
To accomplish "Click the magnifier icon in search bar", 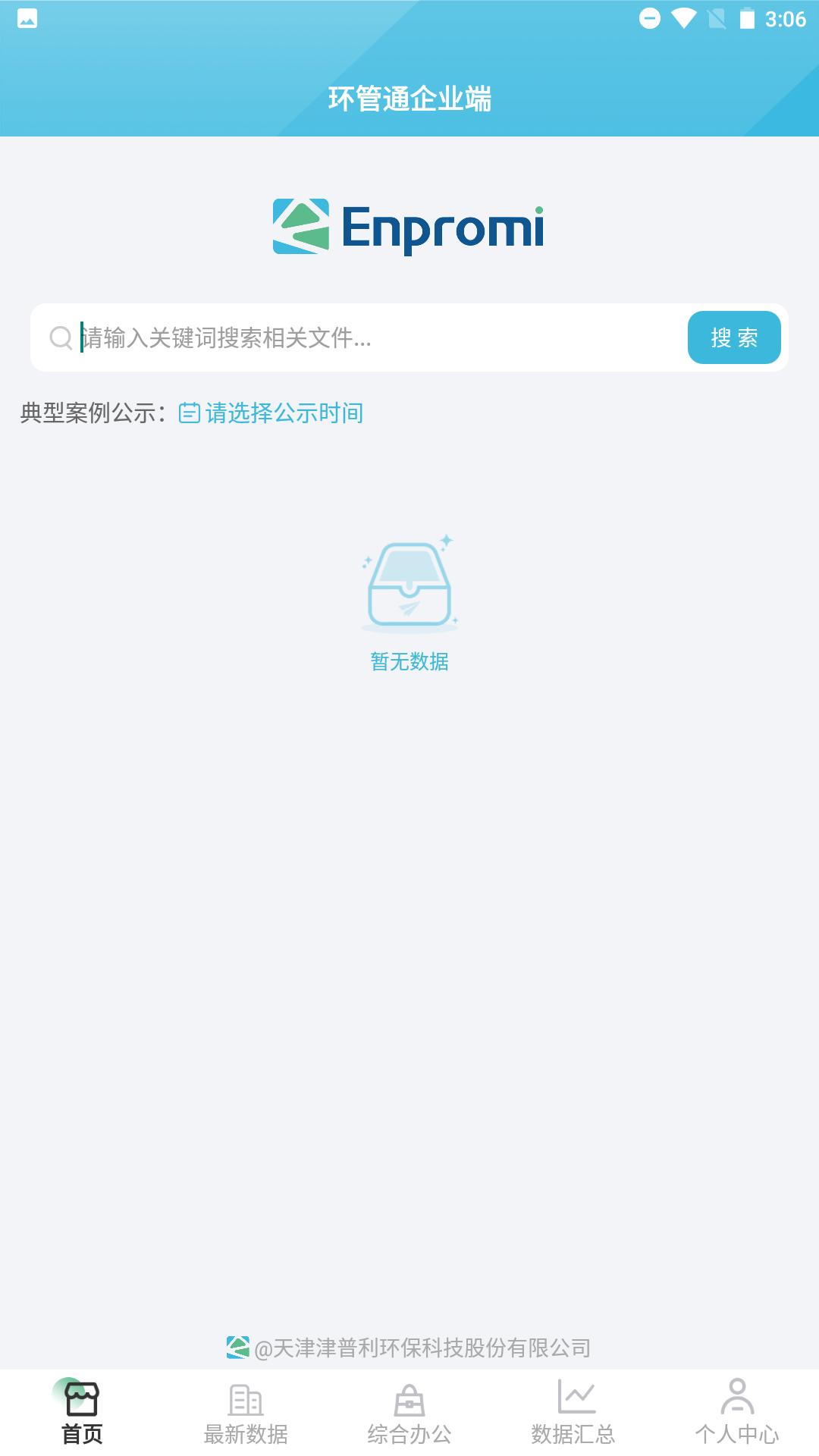I will point(60,337).
